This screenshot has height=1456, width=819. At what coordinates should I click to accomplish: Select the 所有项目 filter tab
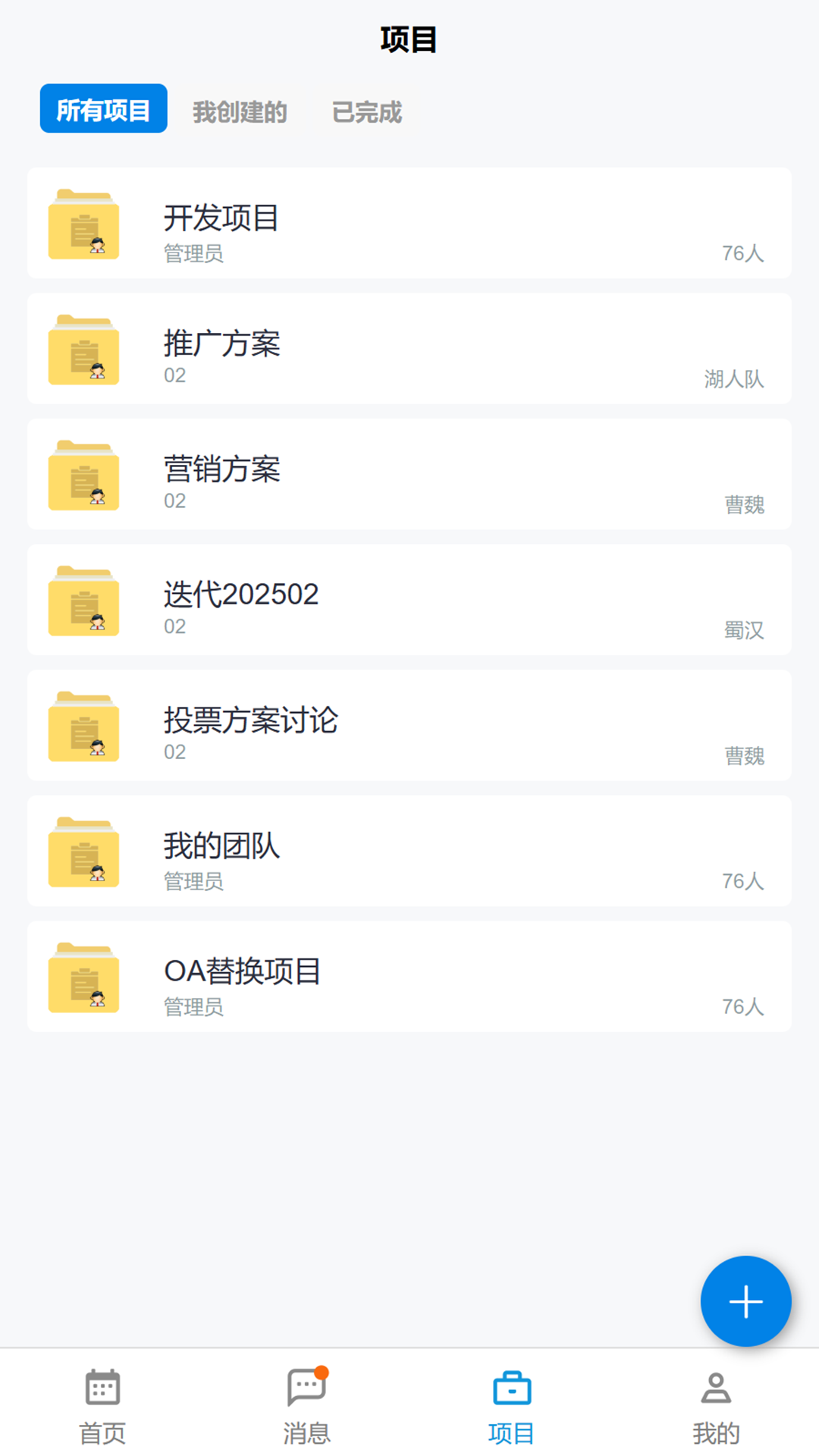click(103, 108)
